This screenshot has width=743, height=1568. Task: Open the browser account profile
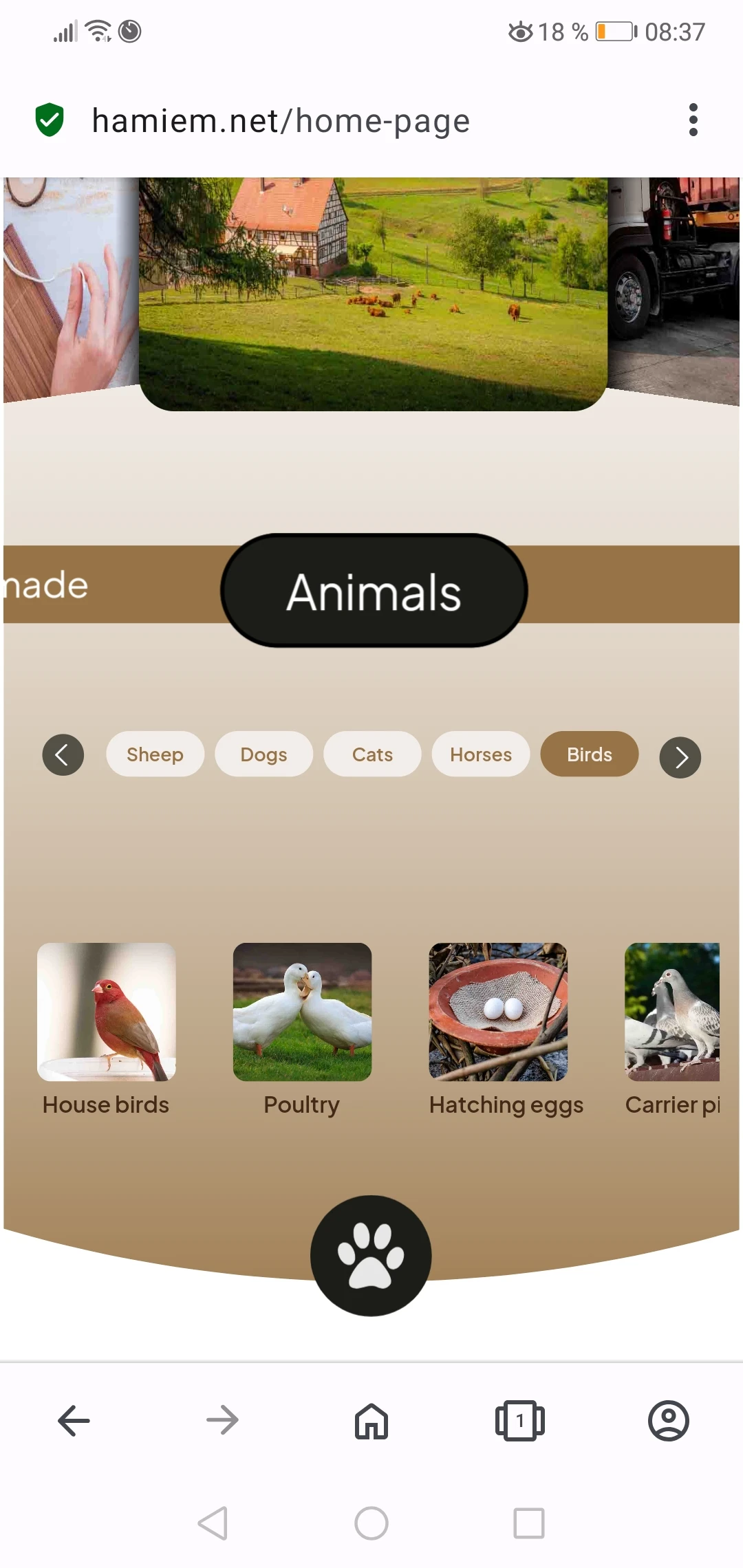click(x=668, y=1420)
